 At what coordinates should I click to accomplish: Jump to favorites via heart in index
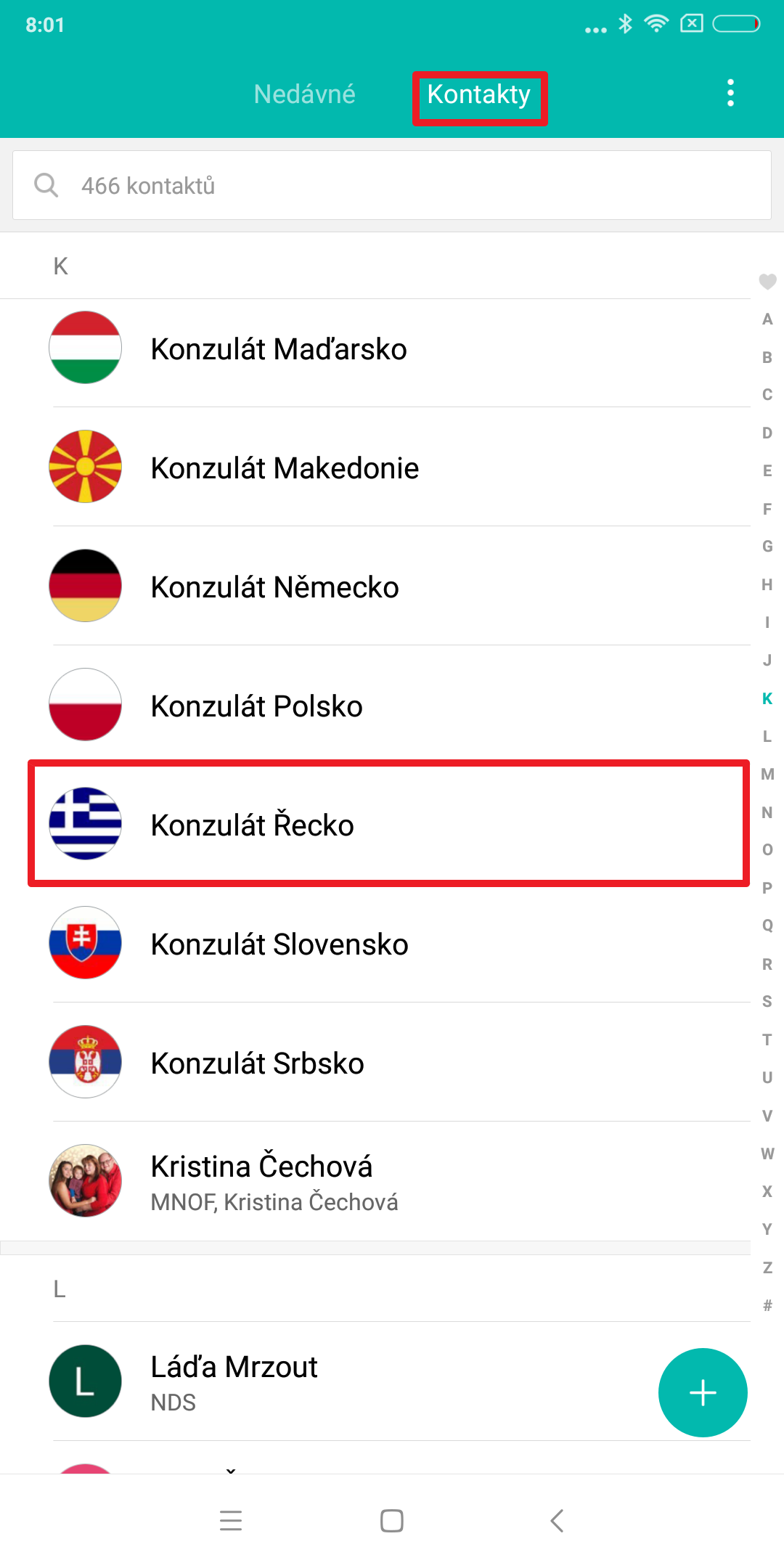[x=767, y=281]
